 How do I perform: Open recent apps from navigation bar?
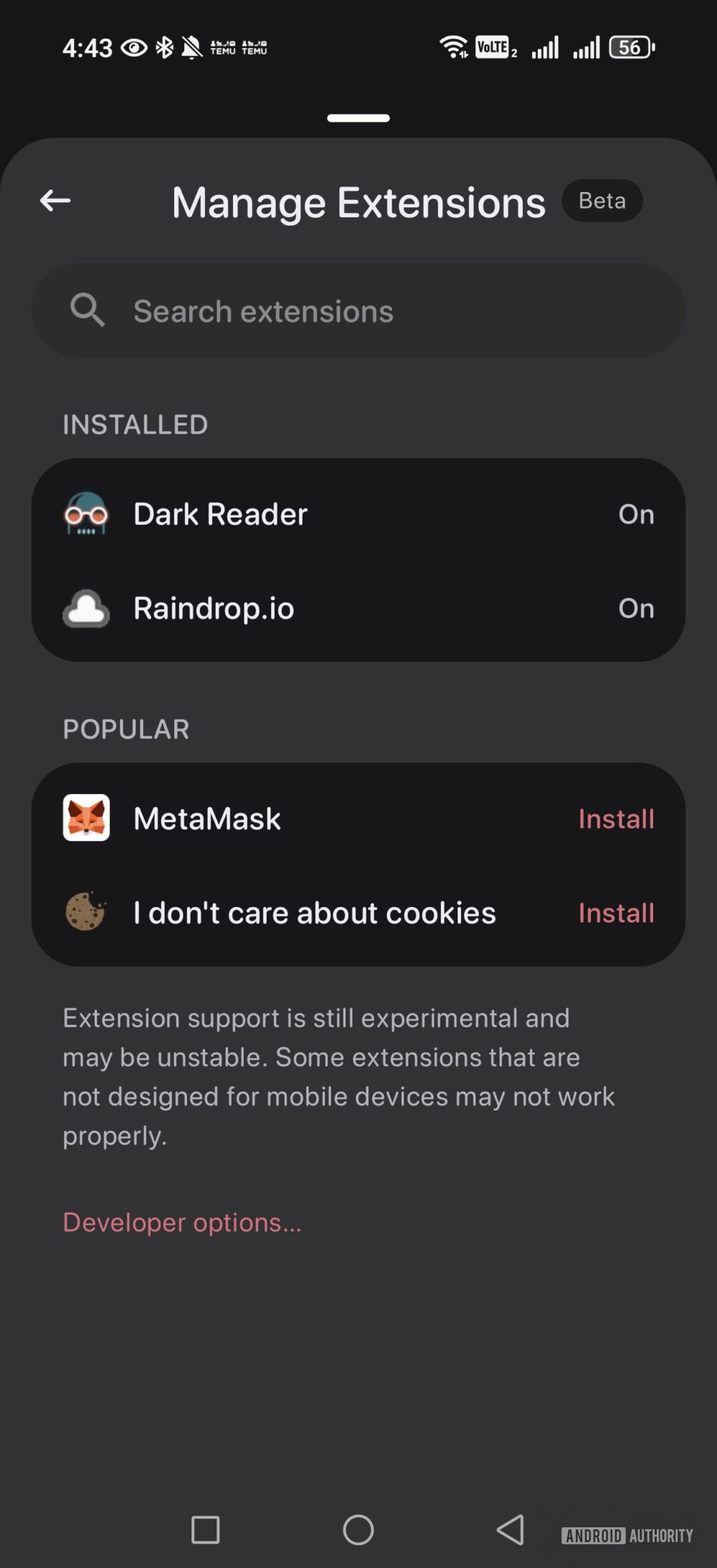pyautogui.click(x=206, y=1529)
